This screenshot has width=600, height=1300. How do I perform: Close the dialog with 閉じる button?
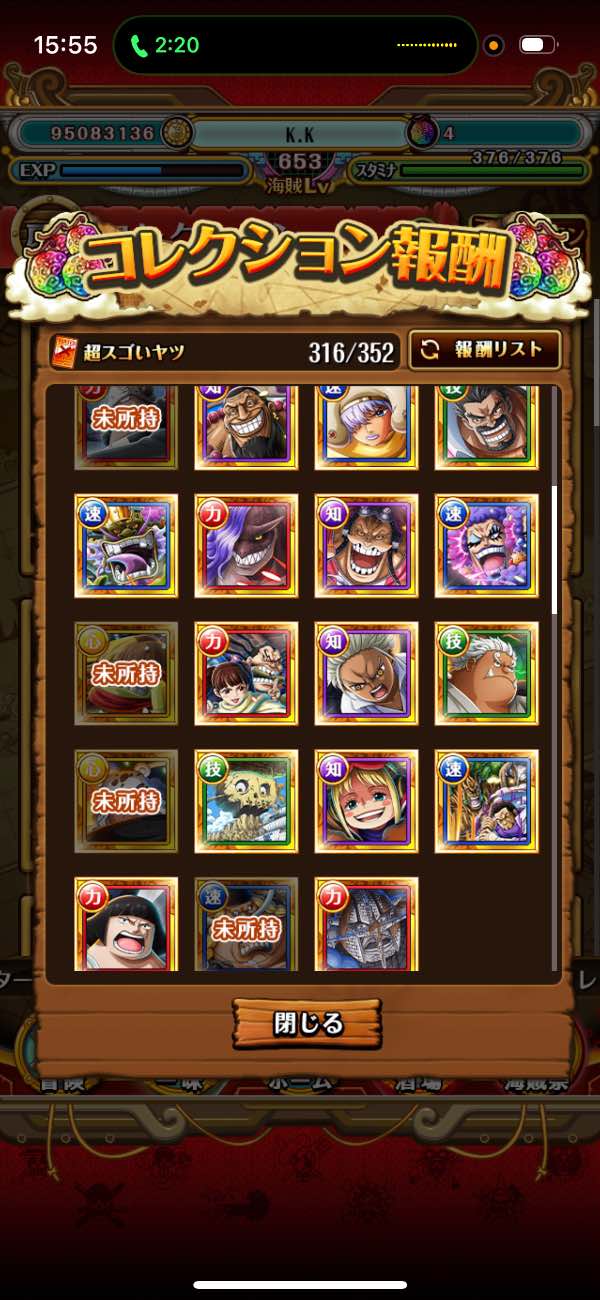pos(308,1023)
